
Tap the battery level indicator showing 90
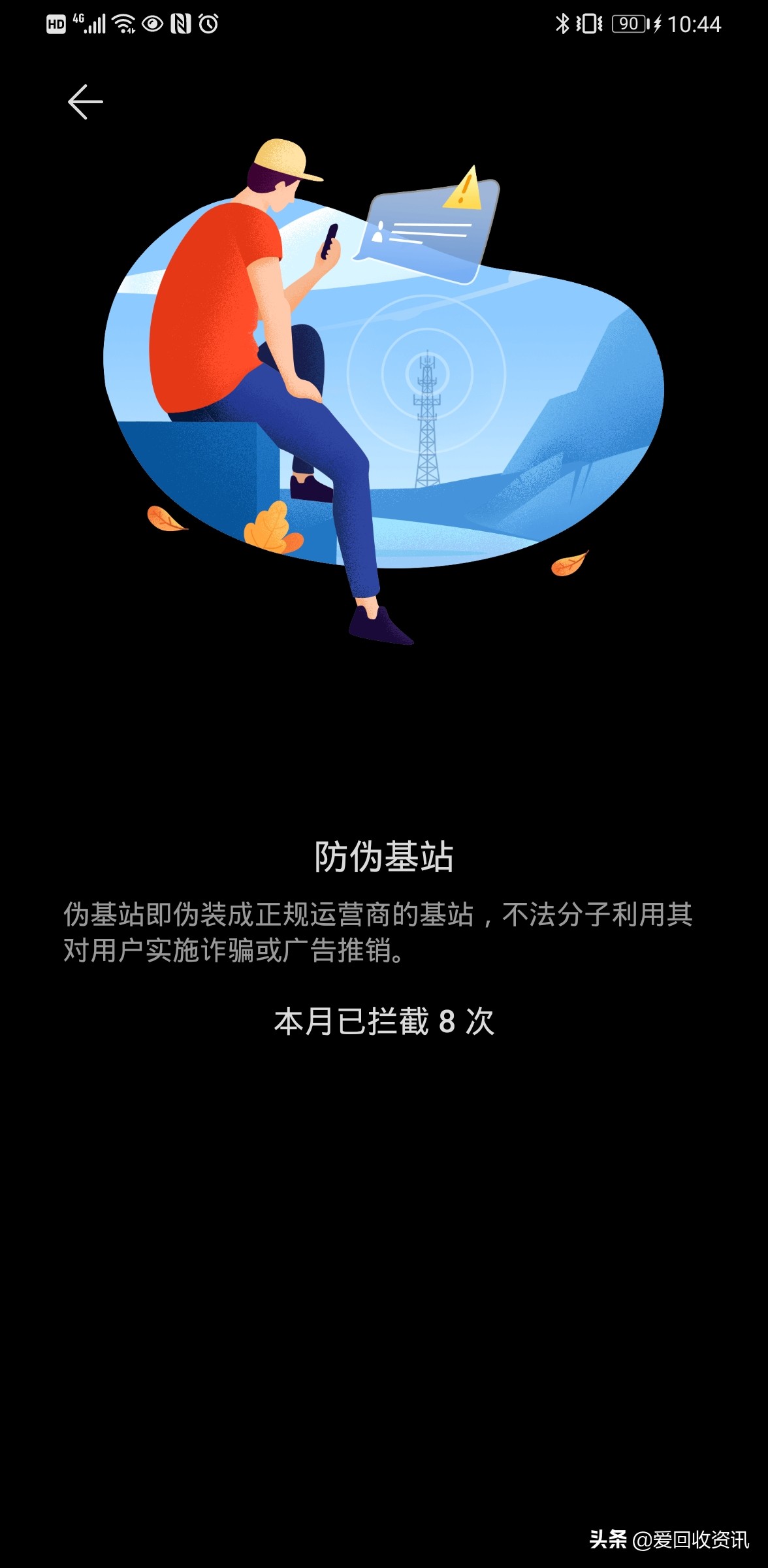pos(627,22)
